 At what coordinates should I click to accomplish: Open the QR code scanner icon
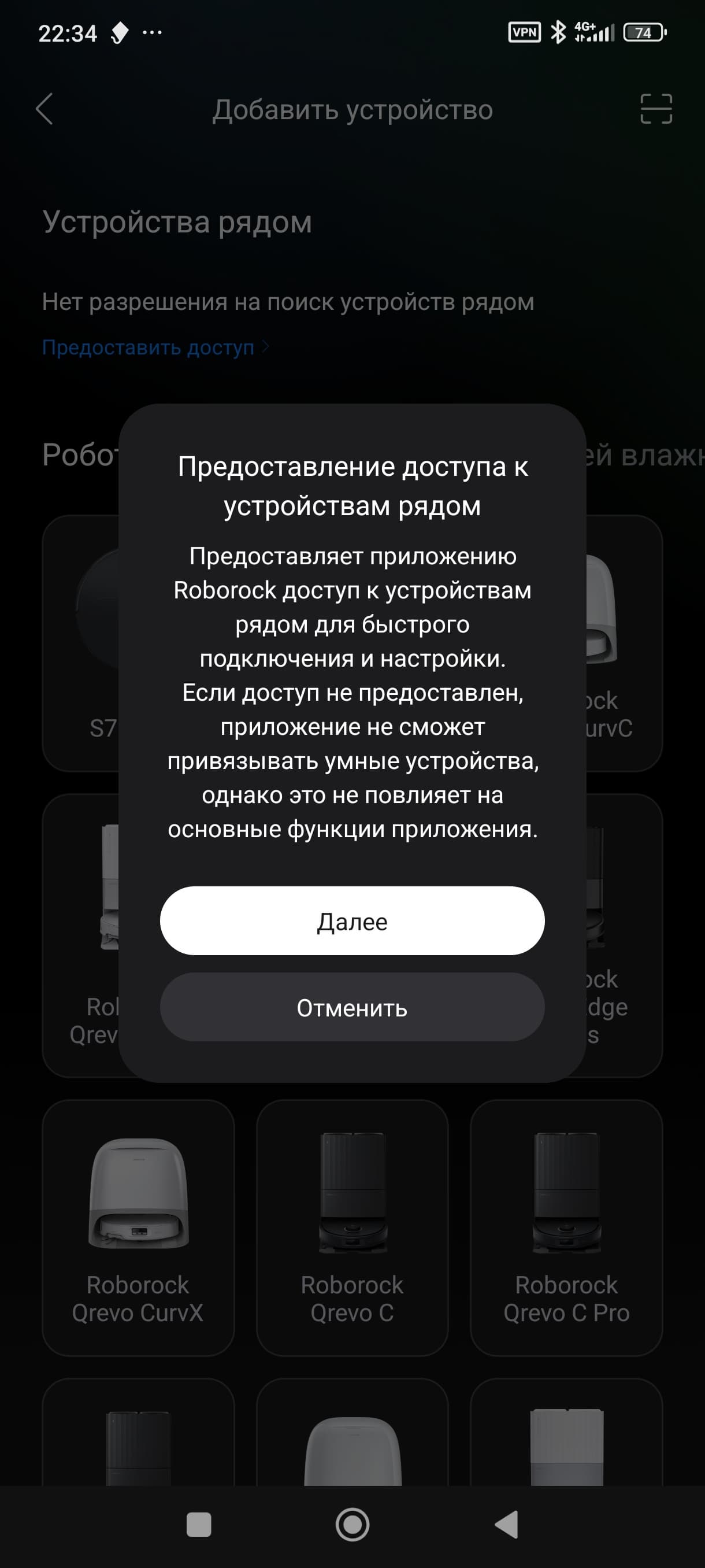coord(656,110)
